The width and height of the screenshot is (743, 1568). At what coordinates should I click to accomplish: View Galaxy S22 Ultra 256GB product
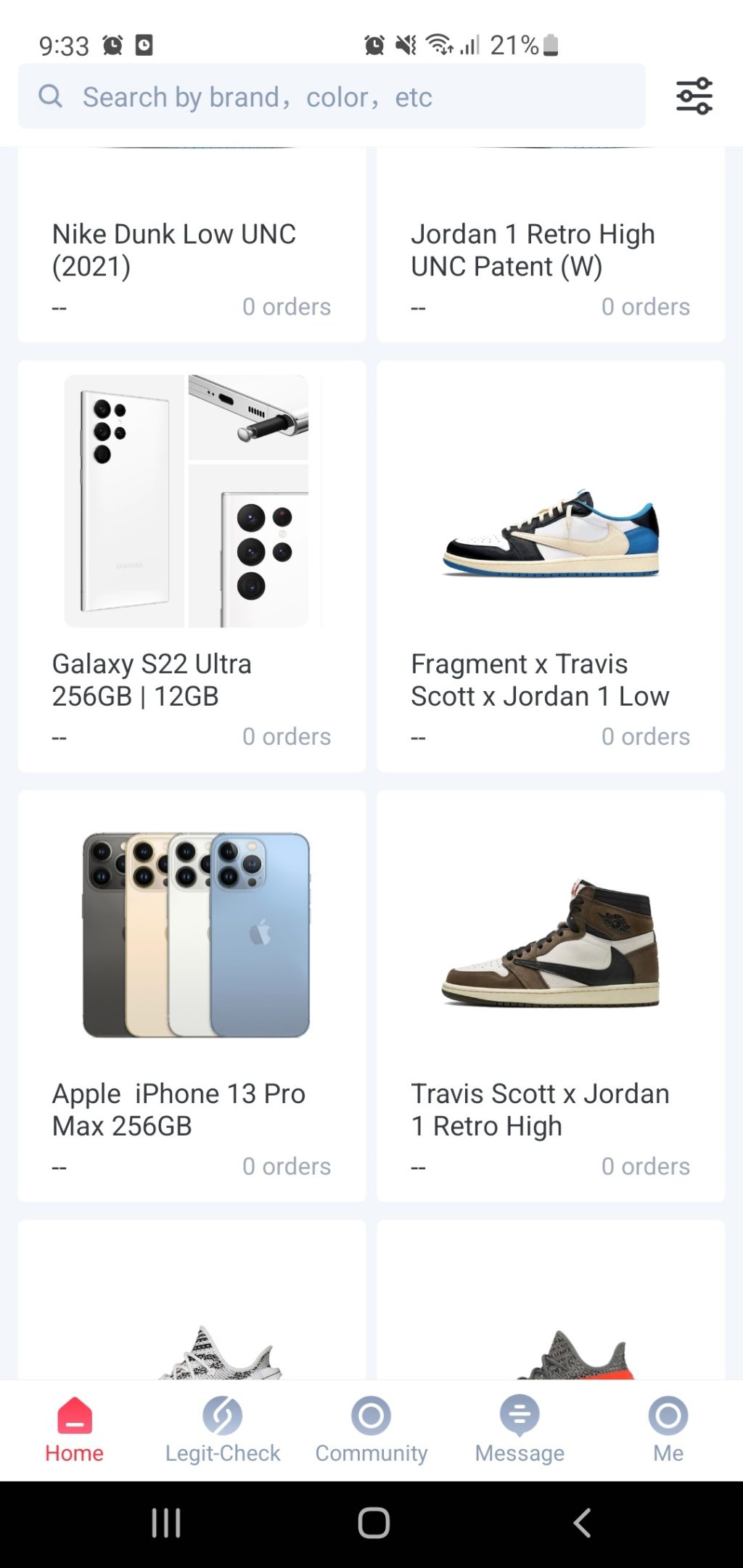point(192,566)
